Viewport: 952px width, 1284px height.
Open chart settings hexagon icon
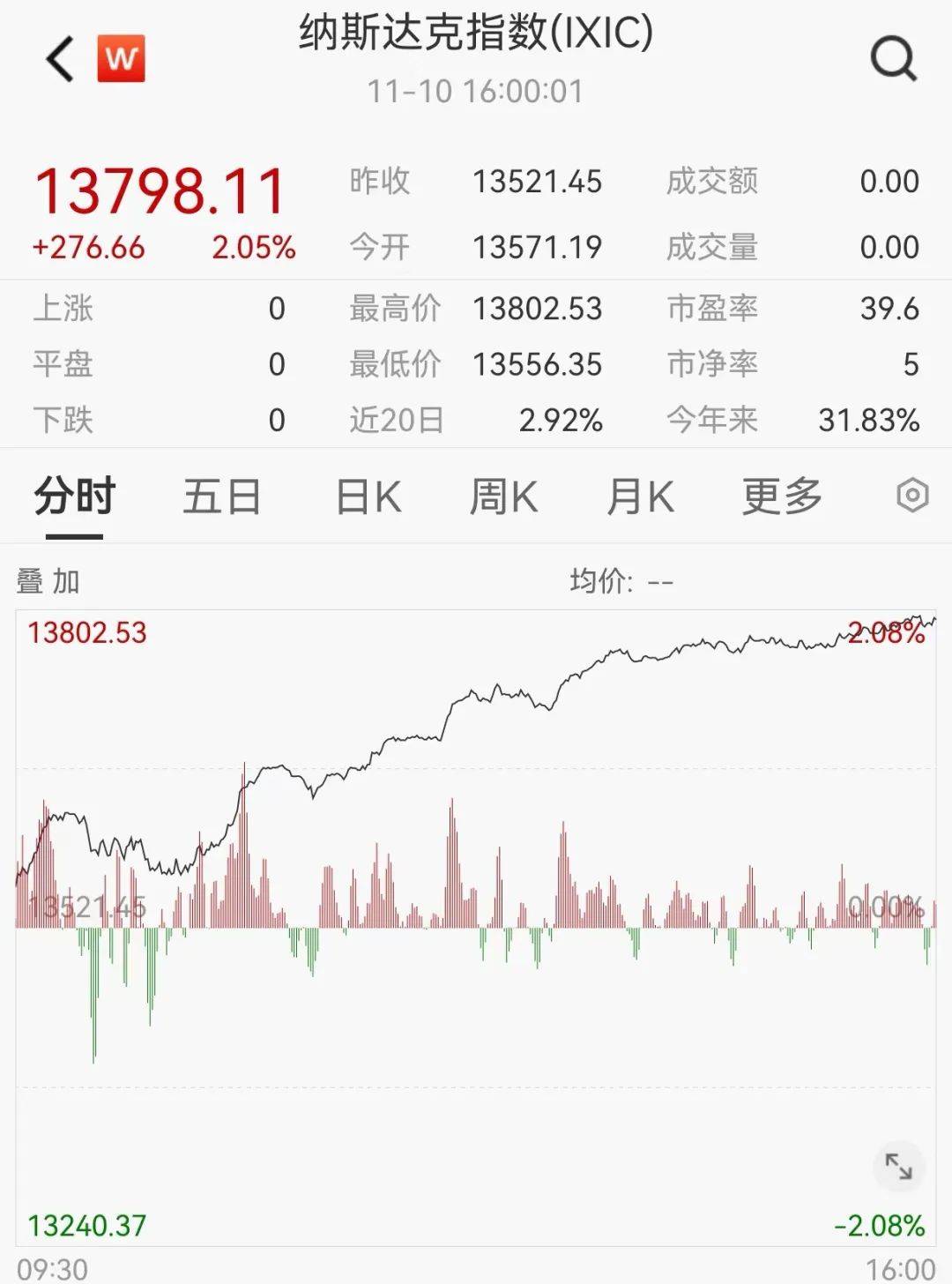(912, 496)
